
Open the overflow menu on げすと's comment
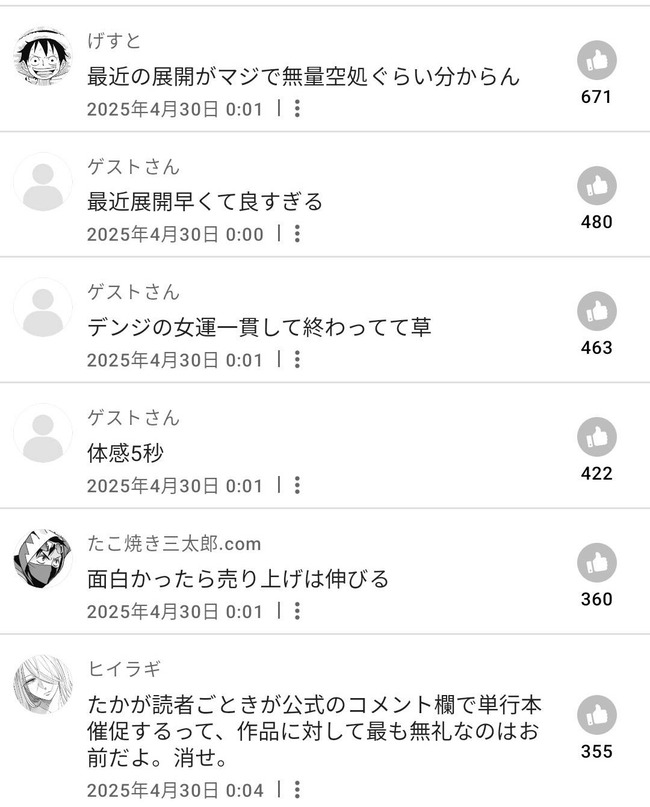(297, 109)
